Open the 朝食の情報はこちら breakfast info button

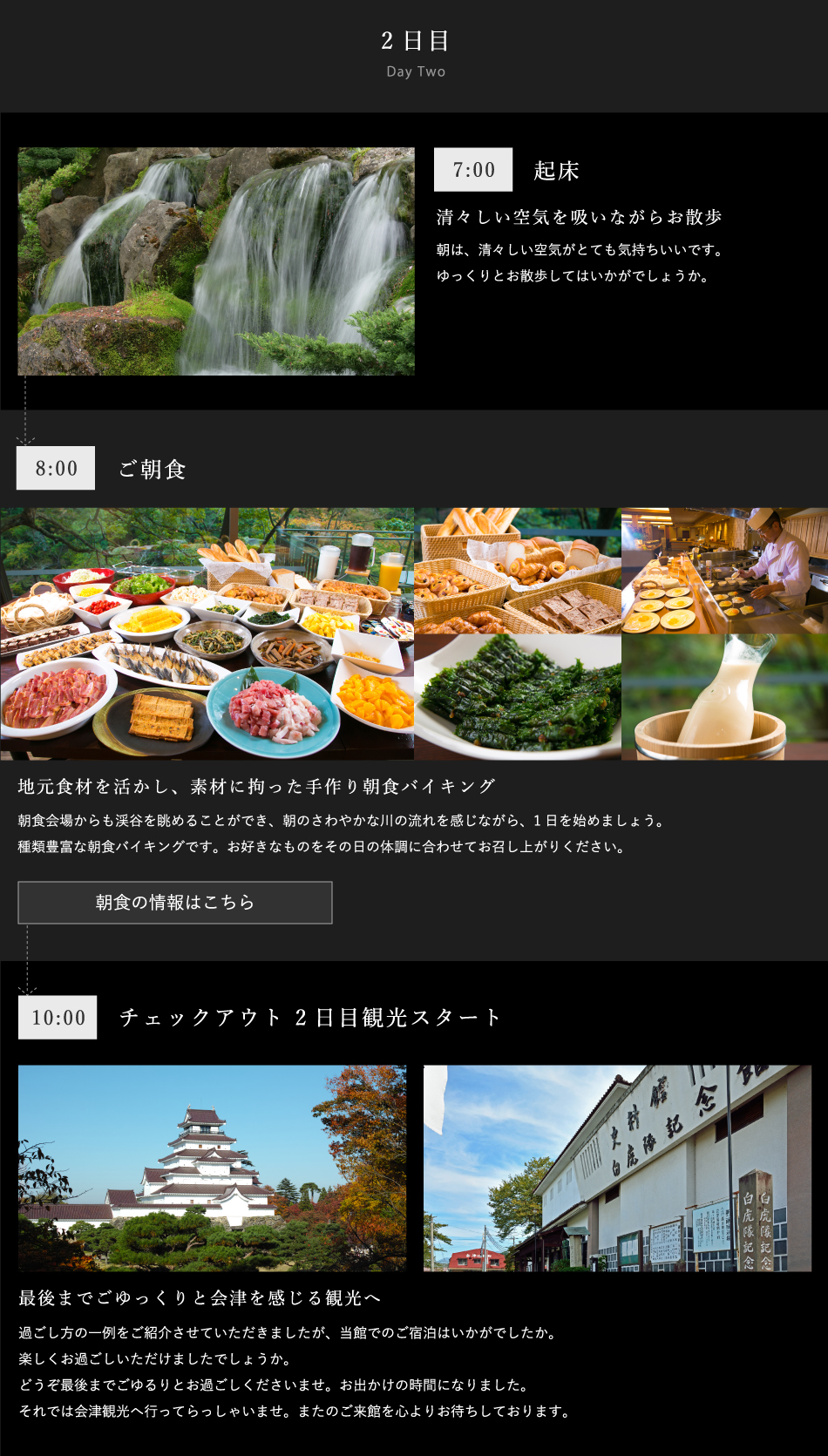[x=174, y=903]
